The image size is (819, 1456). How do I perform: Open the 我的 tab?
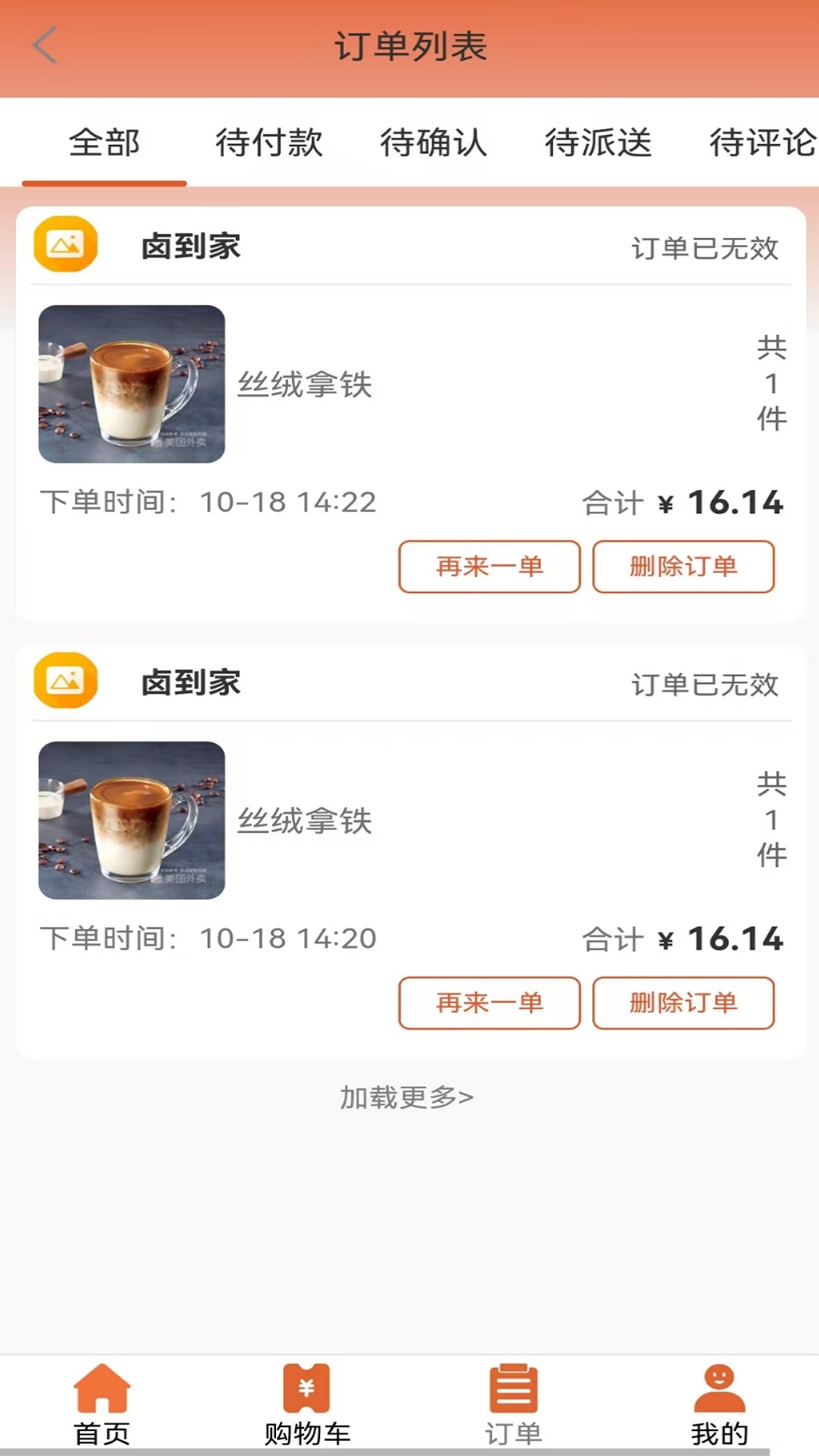pos(720,1405)
